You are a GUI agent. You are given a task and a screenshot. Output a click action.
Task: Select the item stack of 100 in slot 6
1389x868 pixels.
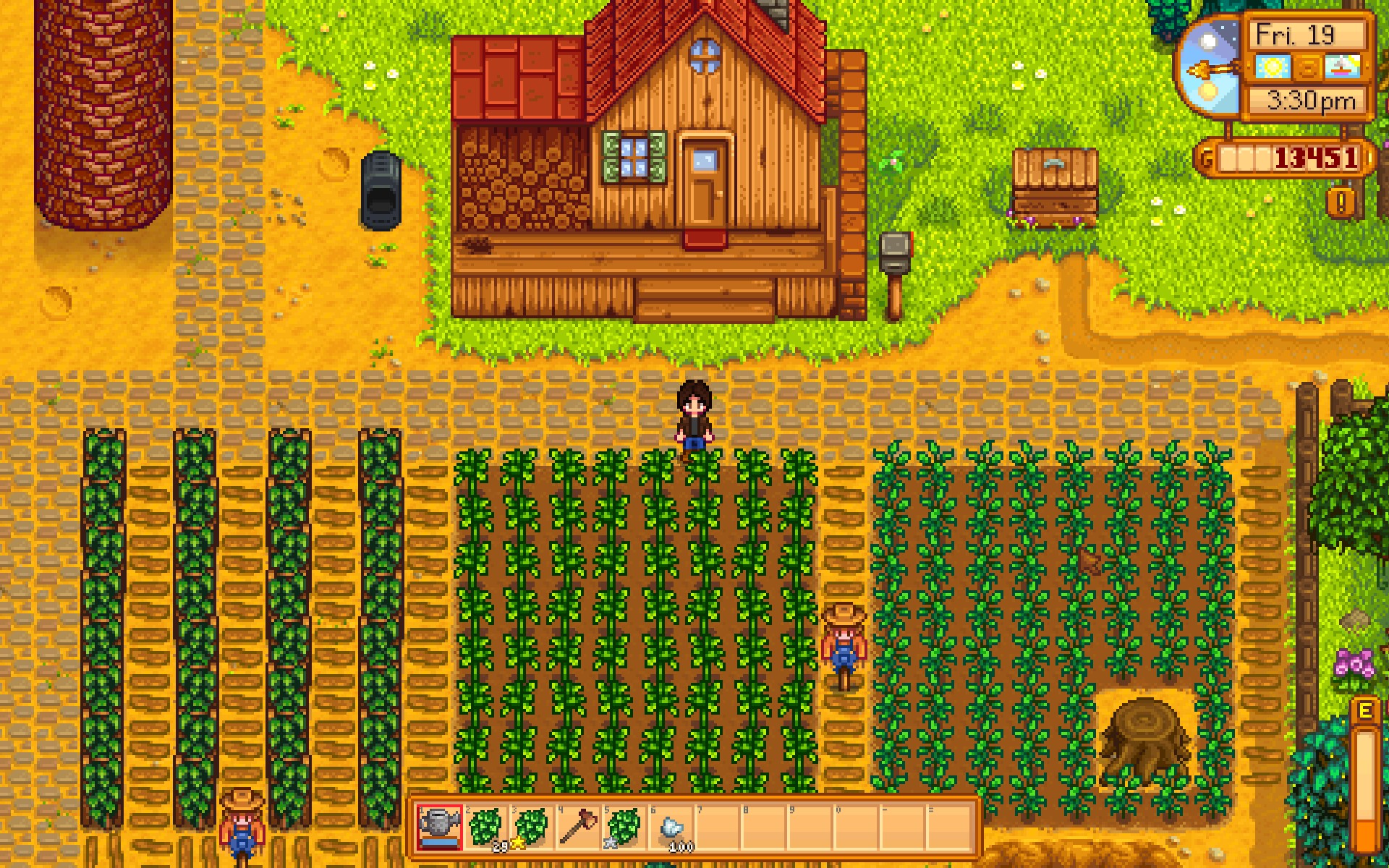tap(671, 827)
